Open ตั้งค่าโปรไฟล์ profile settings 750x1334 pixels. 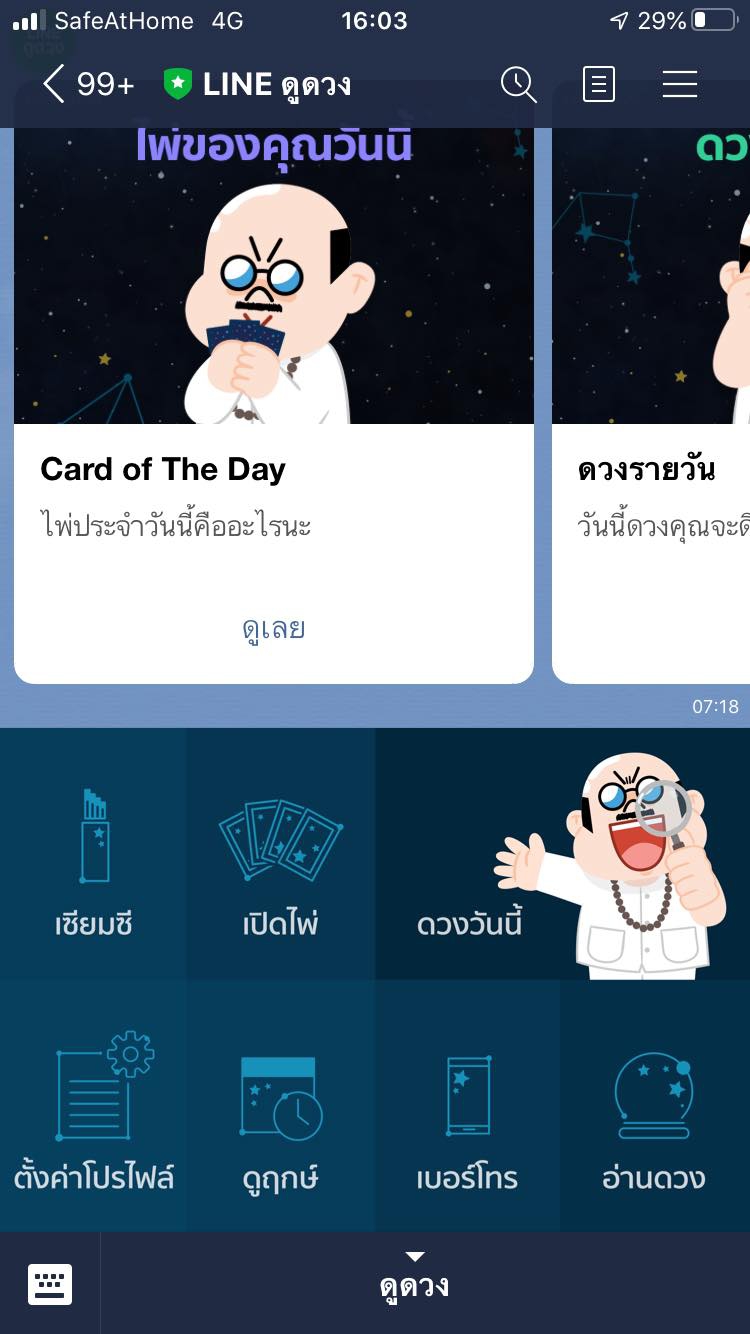(x=94, y=1107)
